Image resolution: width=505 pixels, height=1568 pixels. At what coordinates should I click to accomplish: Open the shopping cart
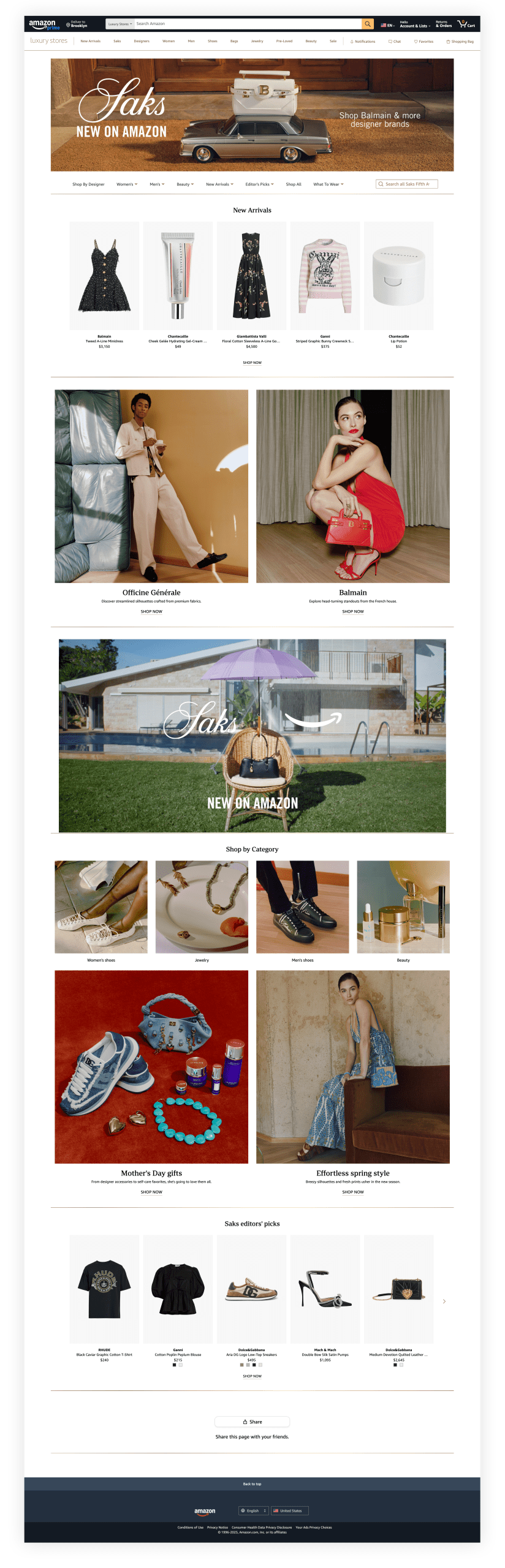466,24
